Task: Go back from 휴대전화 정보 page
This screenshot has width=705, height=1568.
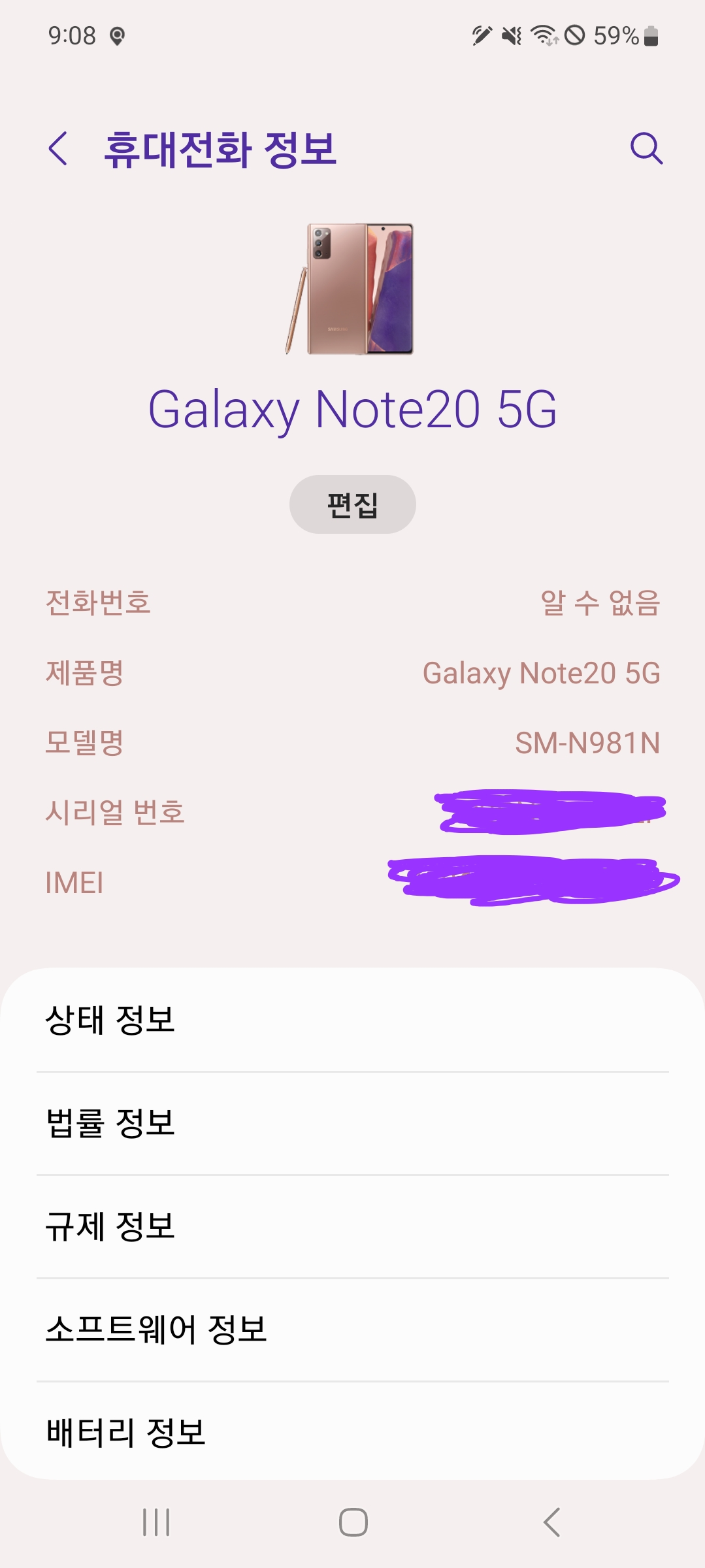Action: pos(58,148)
